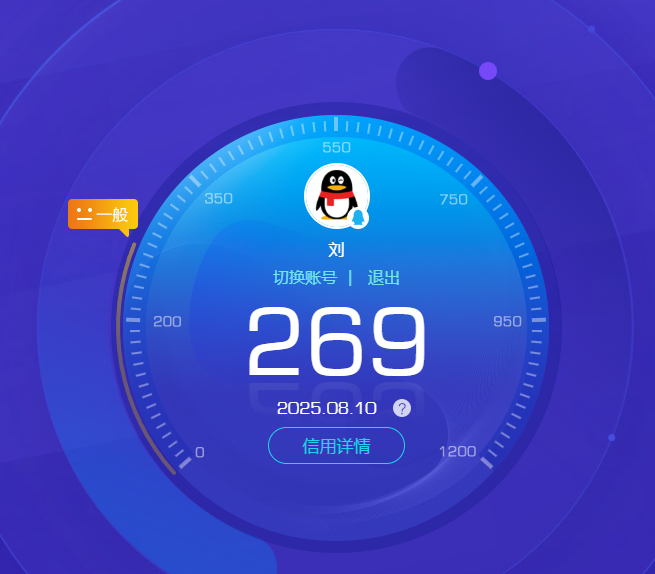Tap 切换账号 to switch account
The height and width of the screenshot is (574, 655).
305,278
